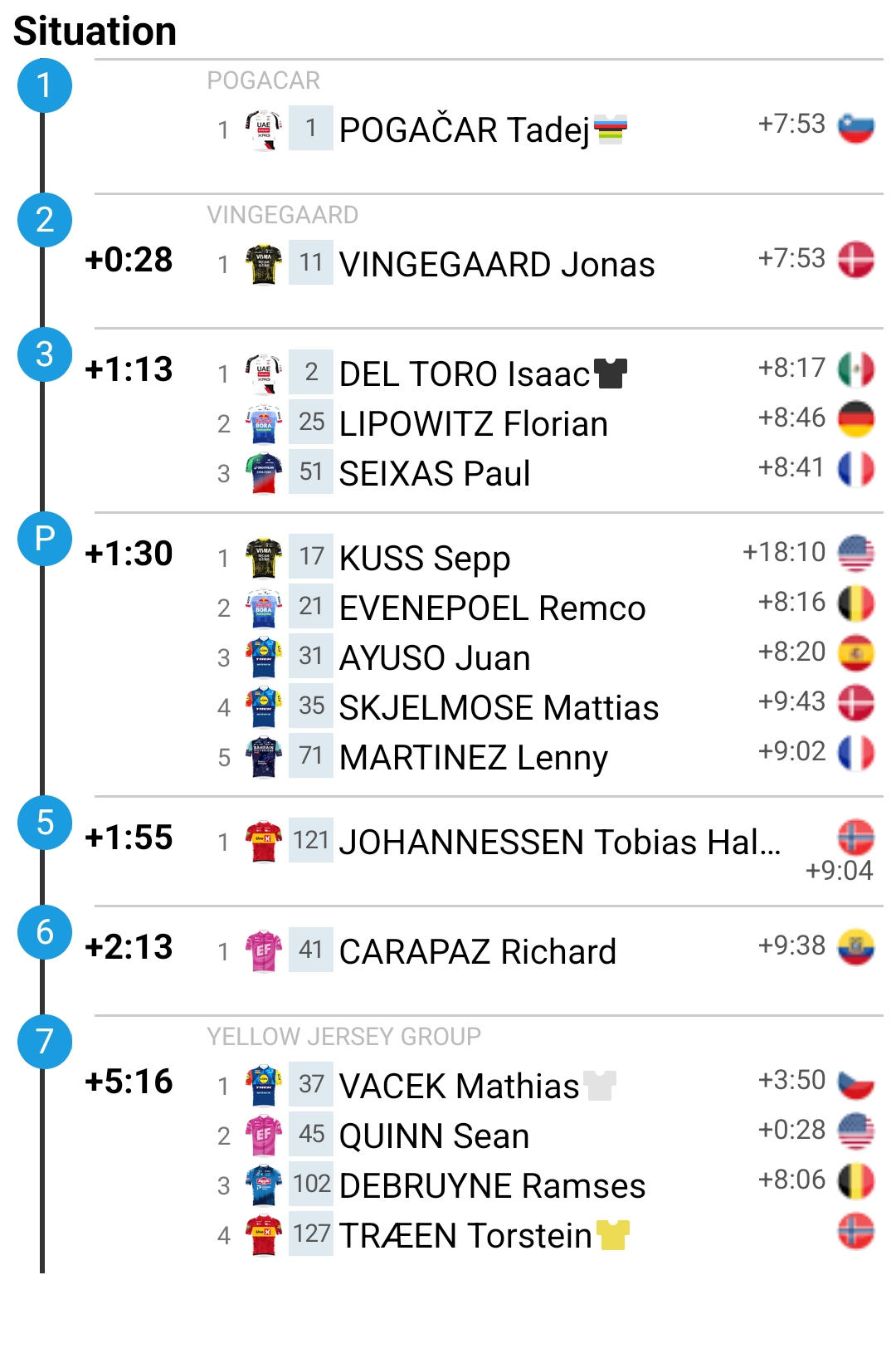View QUINN Sean's profile

click(434, 1136)
